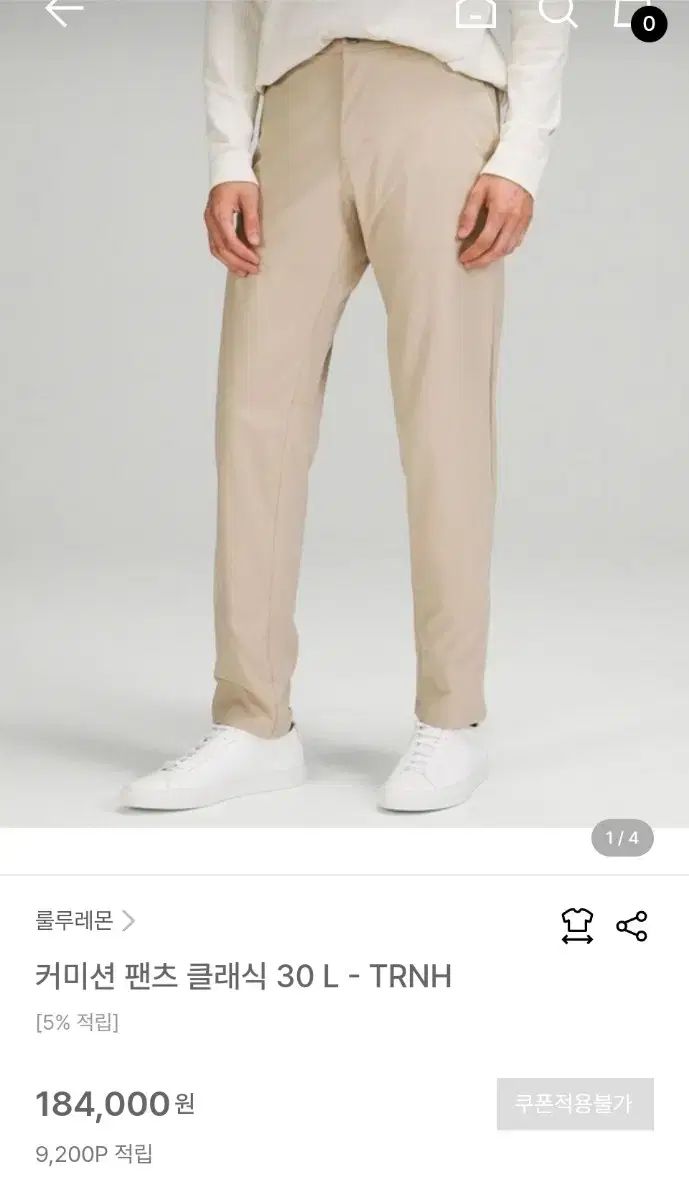Open the home icon in the top bar

(475, 12)
